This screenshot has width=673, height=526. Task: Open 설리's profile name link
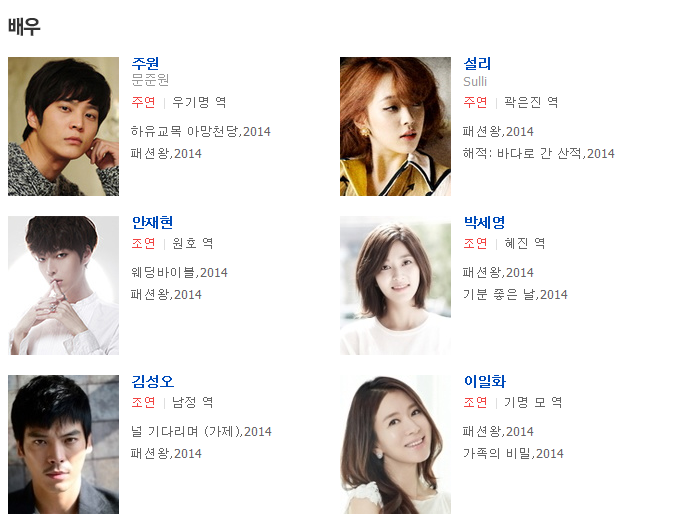point(477,63)
